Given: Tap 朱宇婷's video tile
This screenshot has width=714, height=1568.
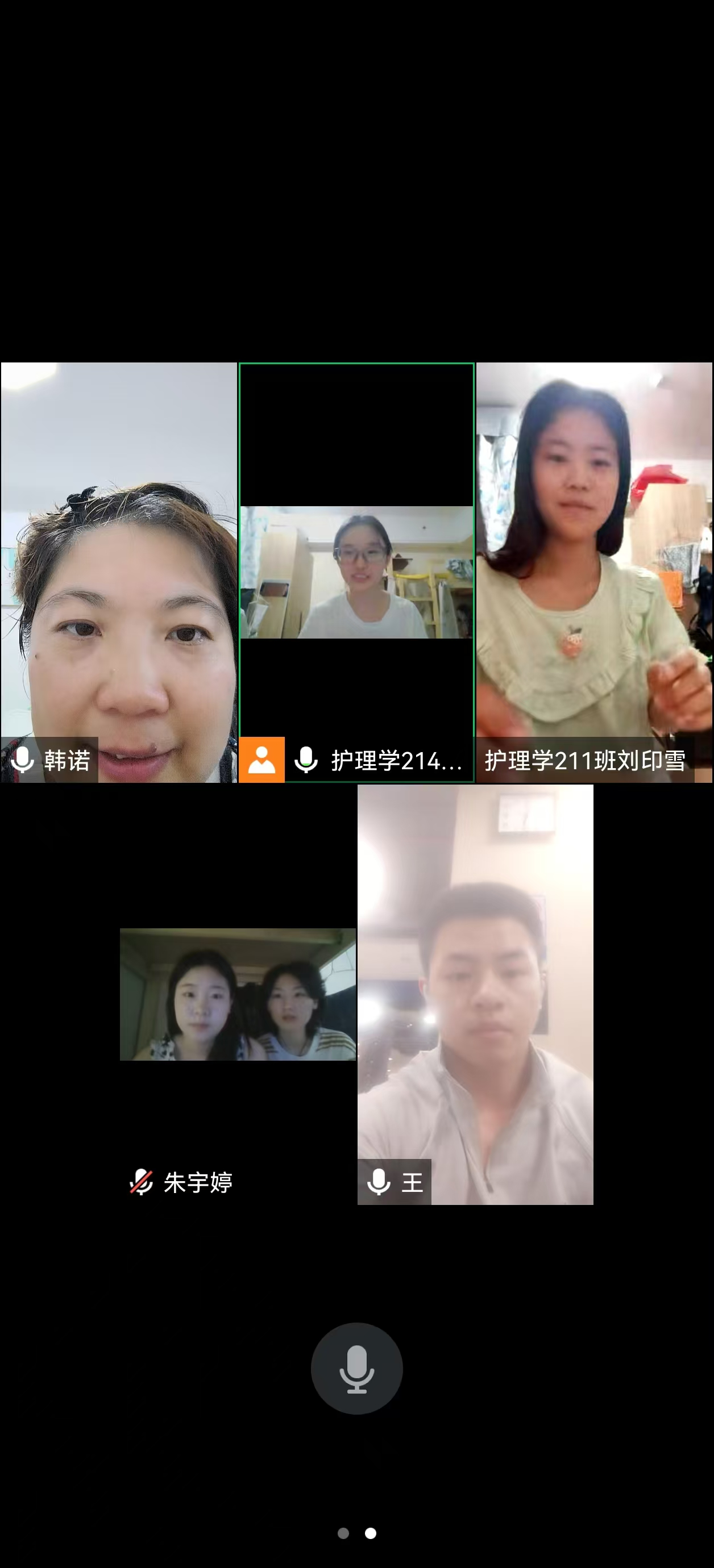Looking at the screenshot, I should click(238, 994).
